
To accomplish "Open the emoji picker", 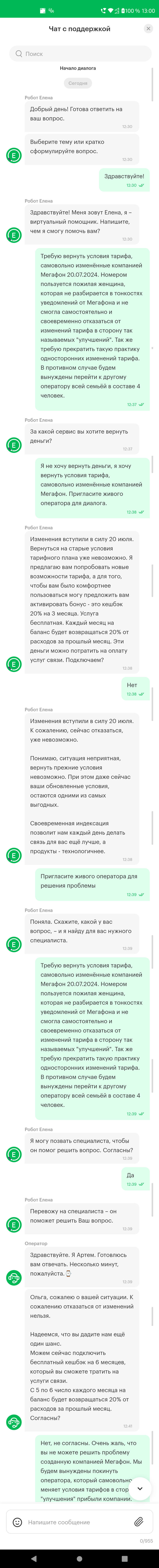I will coord(17,1522).
